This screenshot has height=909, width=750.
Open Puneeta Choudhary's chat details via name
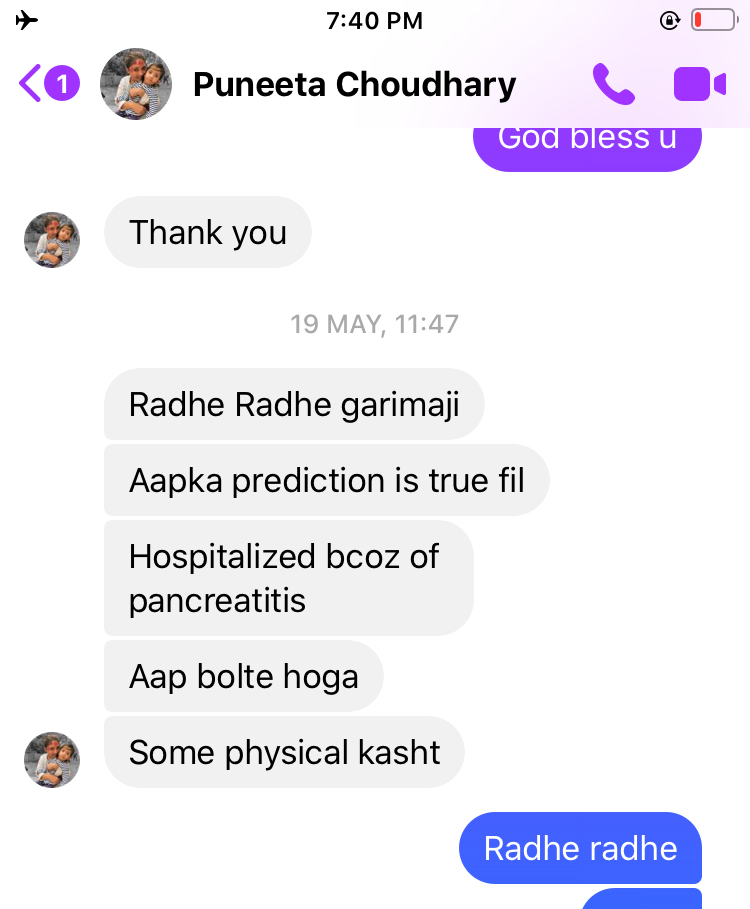point(354,85)
